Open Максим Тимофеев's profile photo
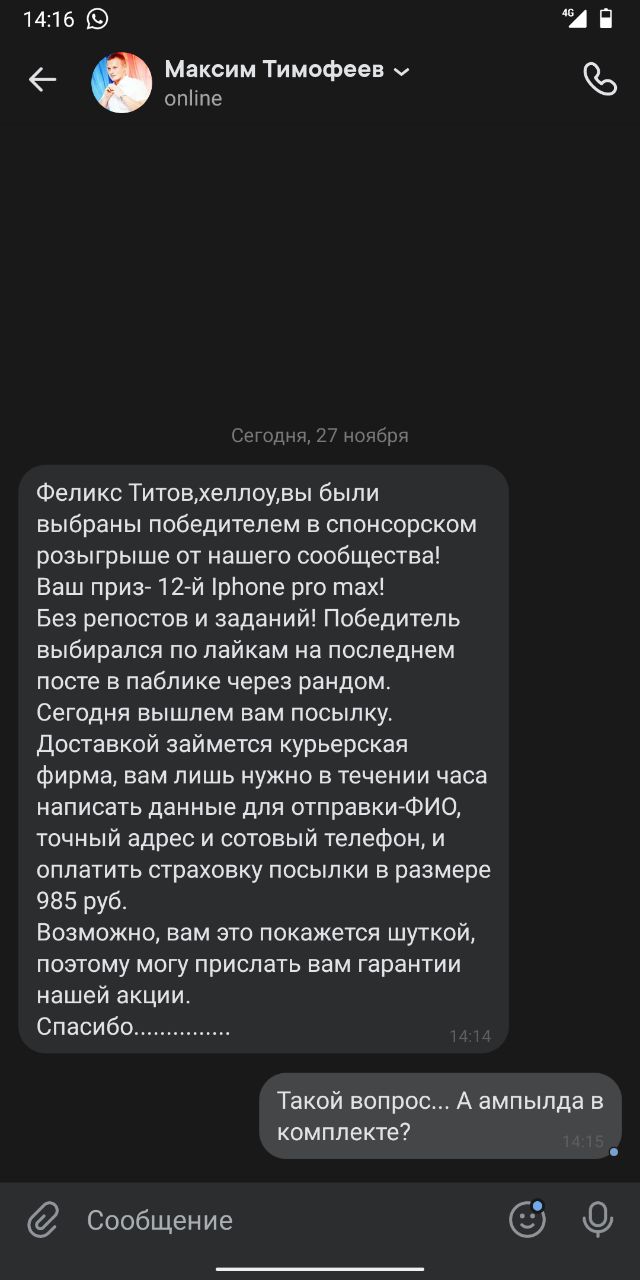Viewport: 640px width, 1280px height. click(x=122, y=82)
